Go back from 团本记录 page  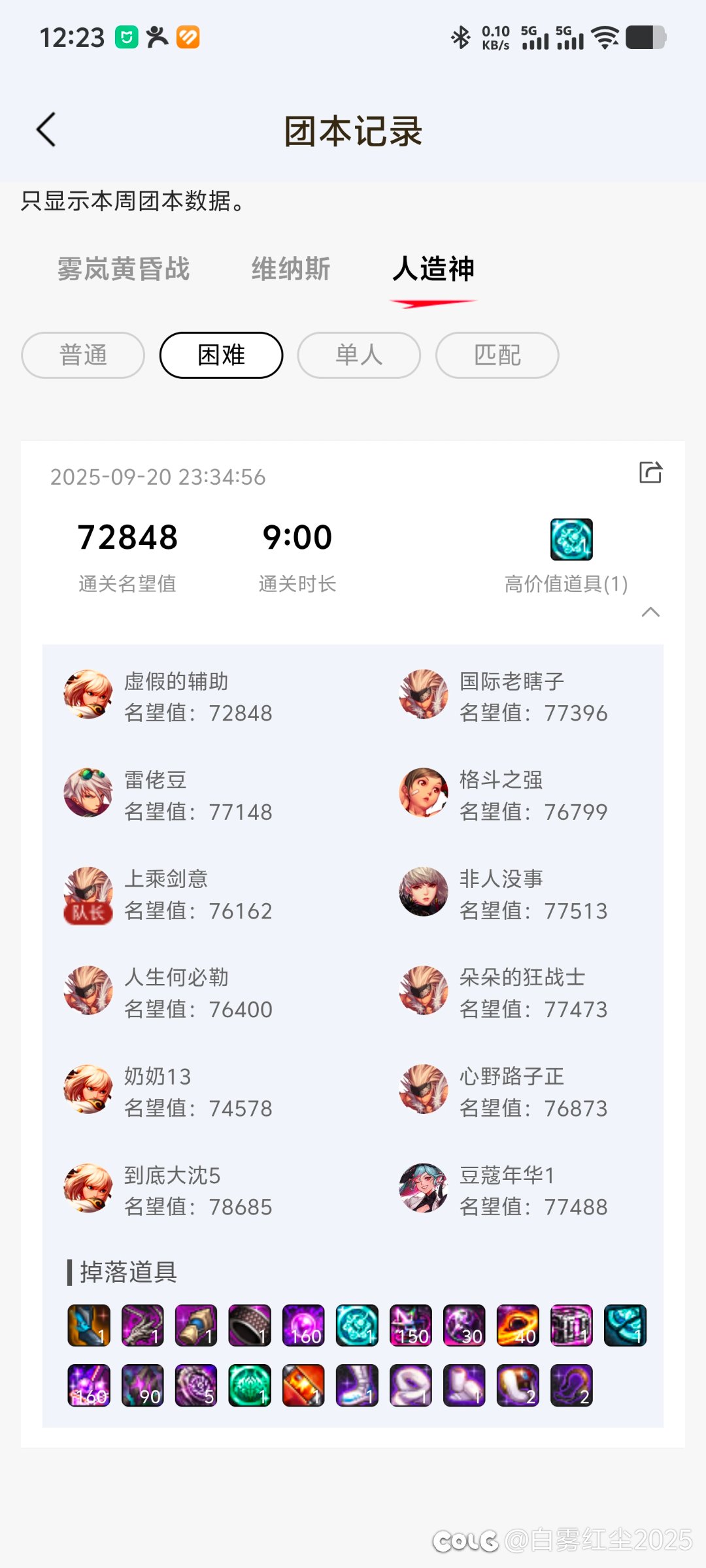pyautogui.click(x=46, y=129)
